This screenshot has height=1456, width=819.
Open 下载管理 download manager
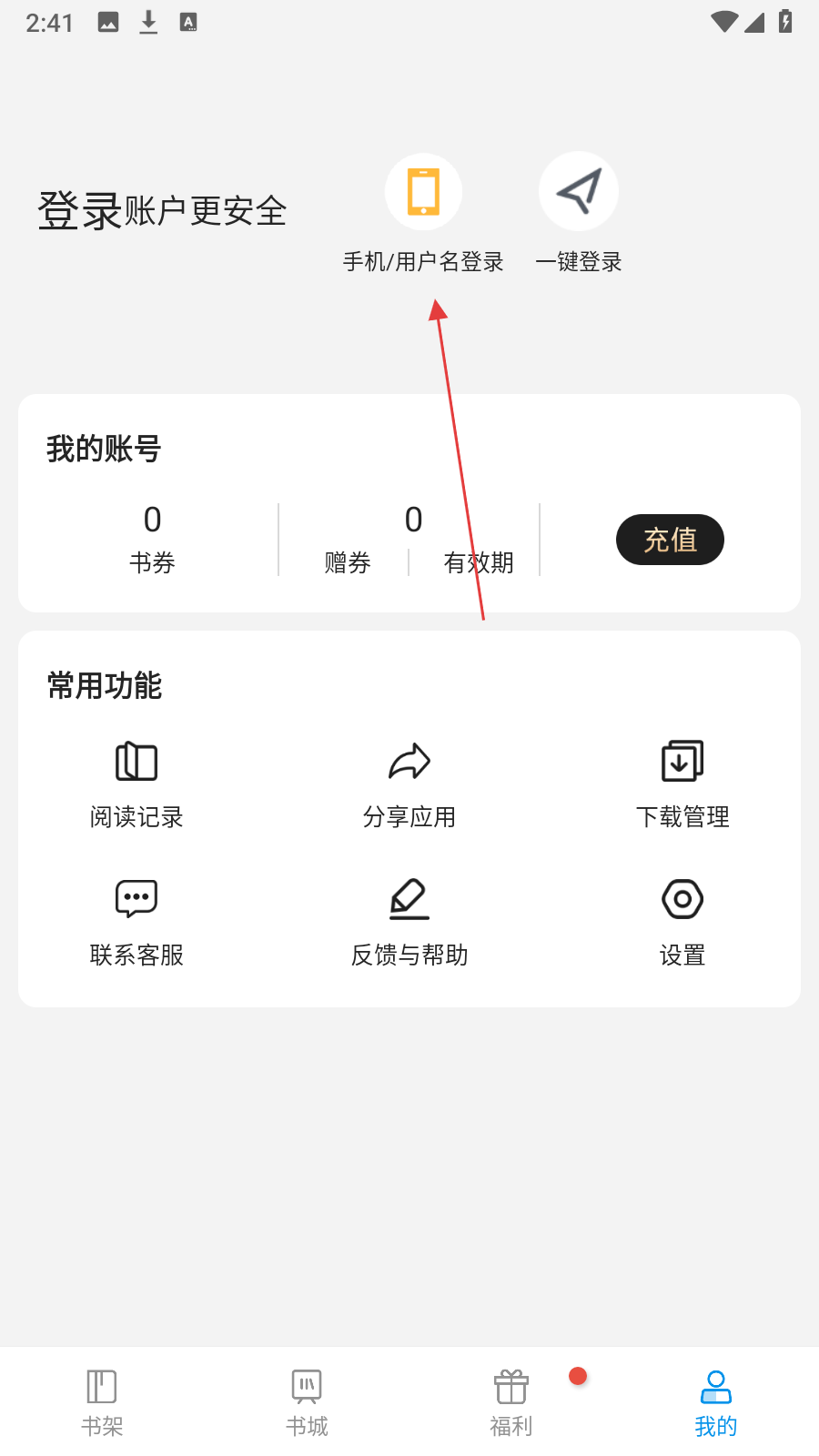(682, 784)
